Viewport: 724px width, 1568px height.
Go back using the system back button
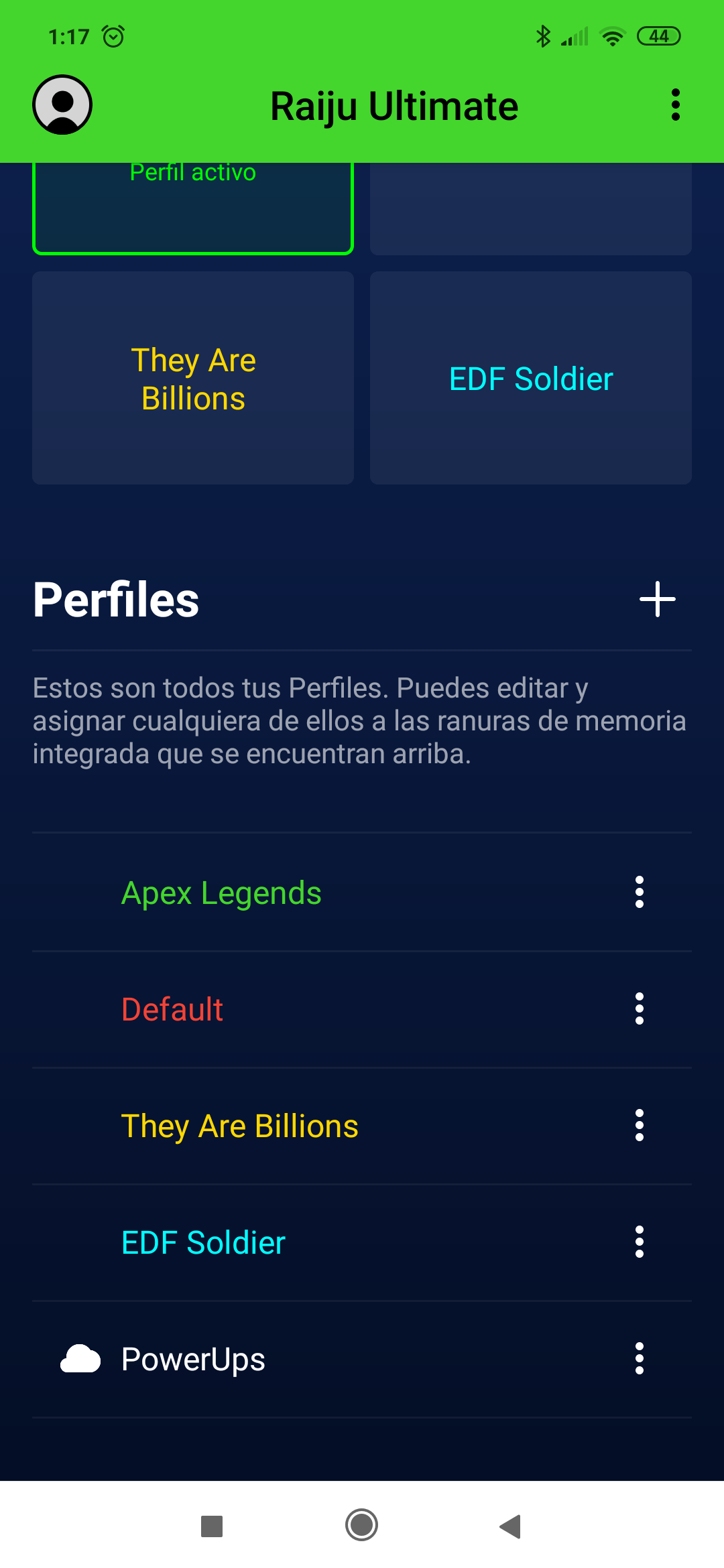[x=511, y=1526]
